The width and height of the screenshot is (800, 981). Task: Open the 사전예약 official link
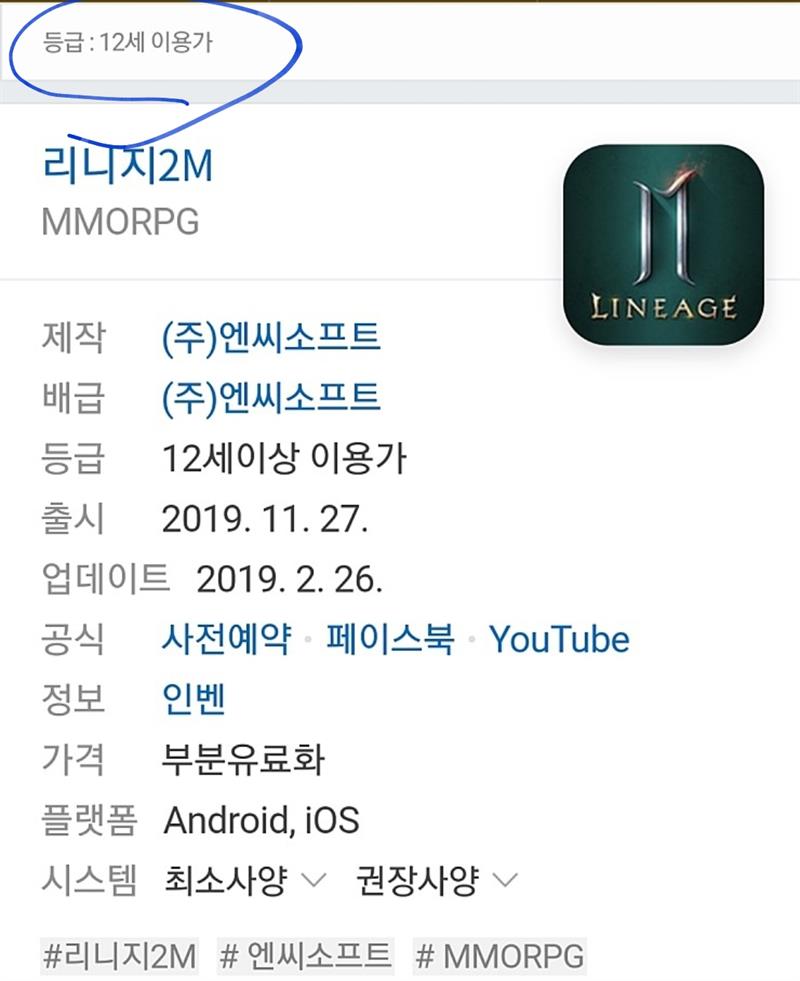tap(226, 639)
